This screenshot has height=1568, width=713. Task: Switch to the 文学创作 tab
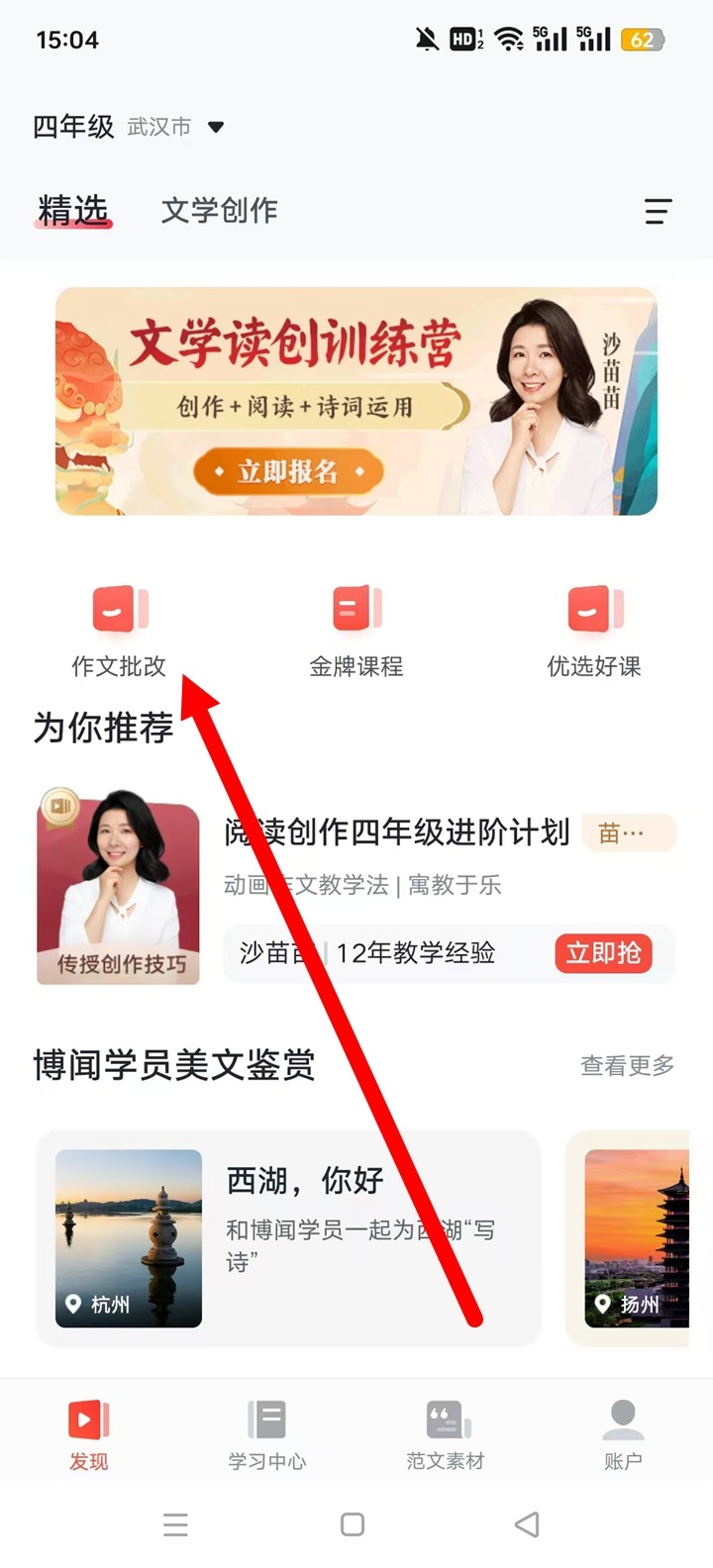tap(219, 210)
